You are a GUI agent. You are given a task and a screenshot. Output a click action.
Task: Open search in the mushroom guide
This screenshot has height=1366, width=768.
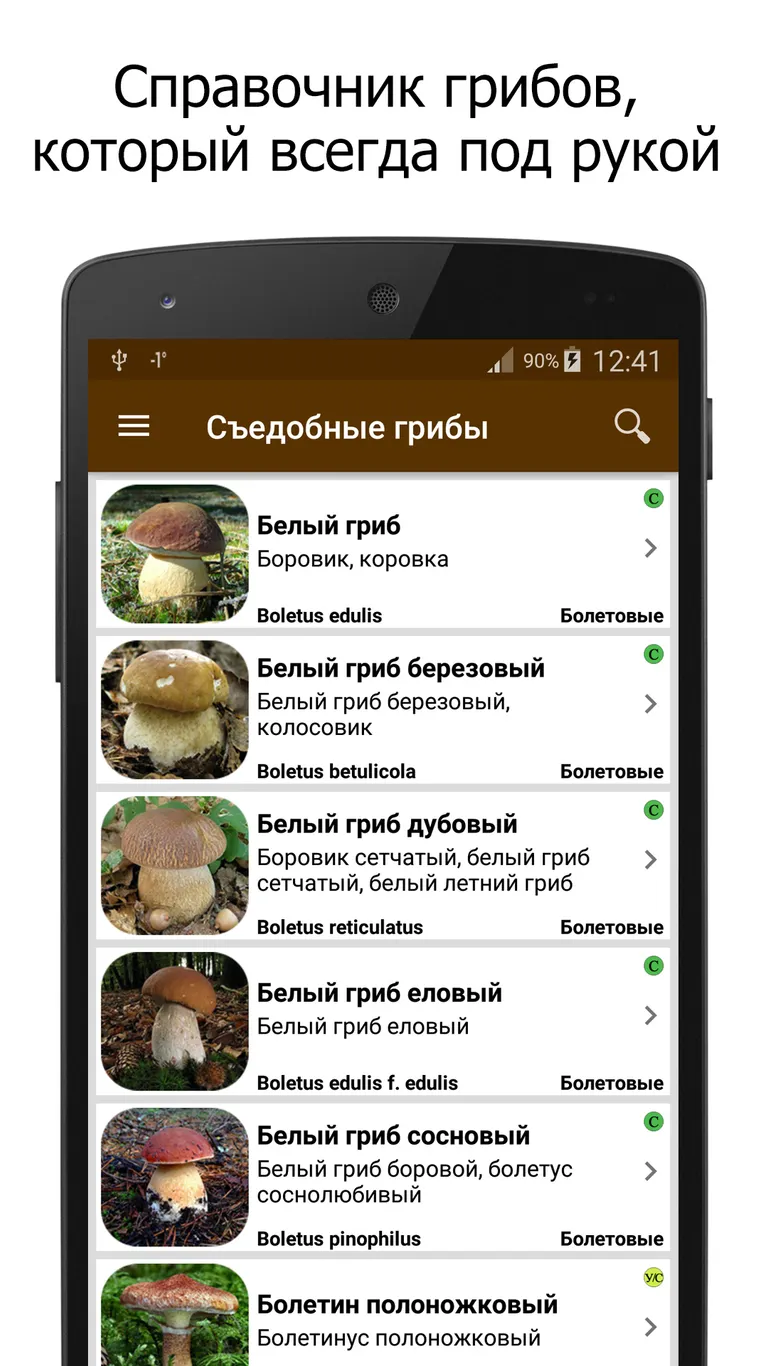pyautogui.click(x=632, y=426)
